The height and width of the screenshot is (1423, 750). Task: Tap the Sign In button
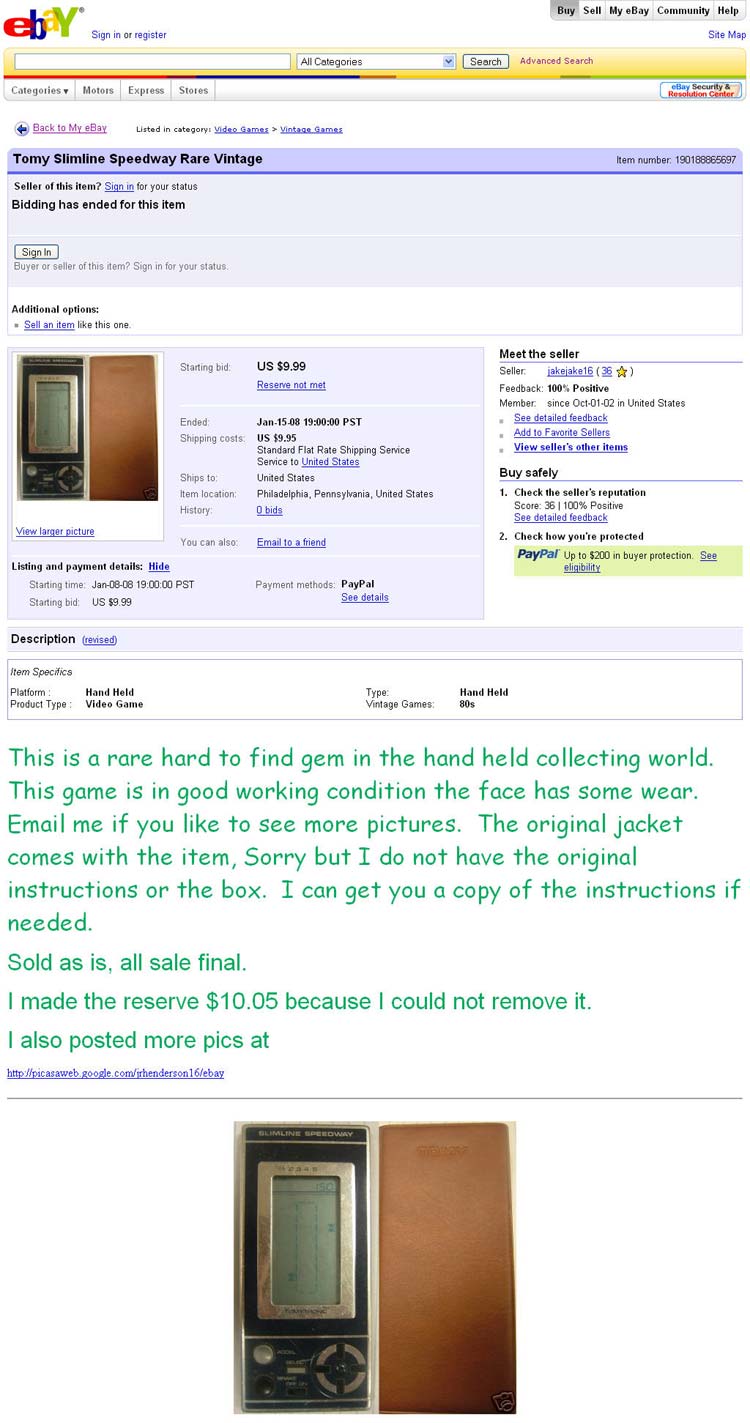(37, 252)
